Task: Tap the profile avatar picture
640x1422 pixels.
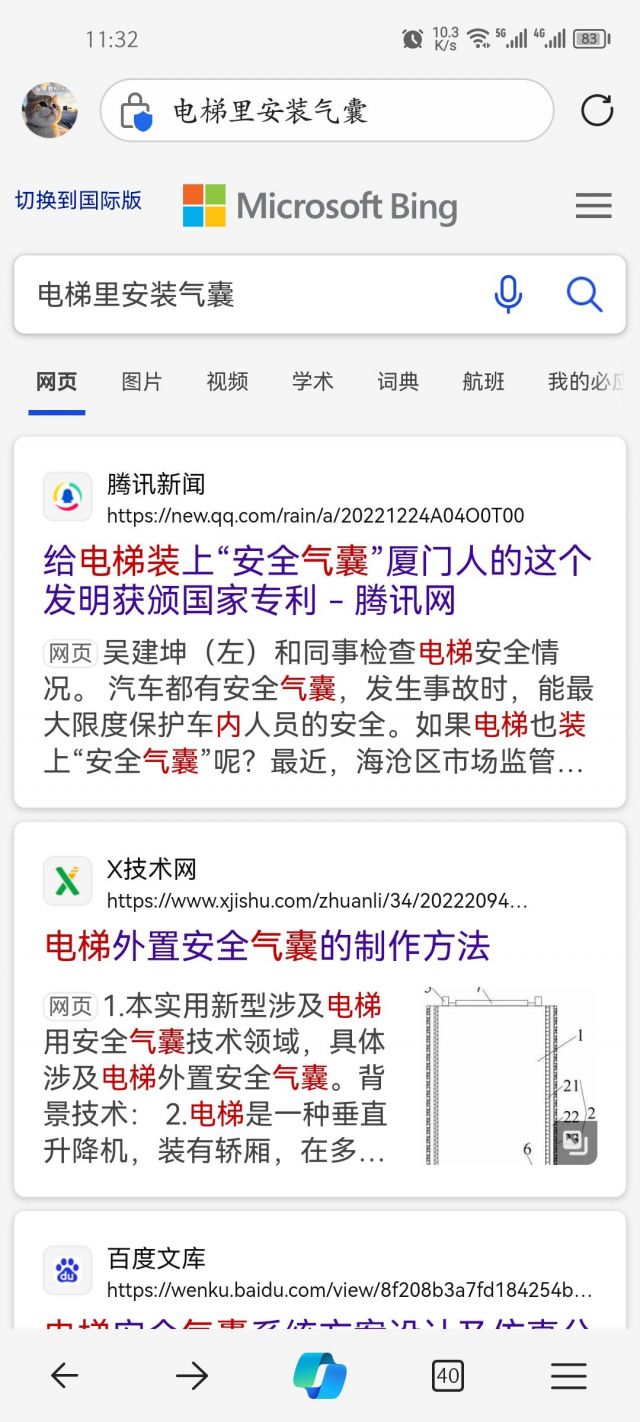Action: click(50, 110)
